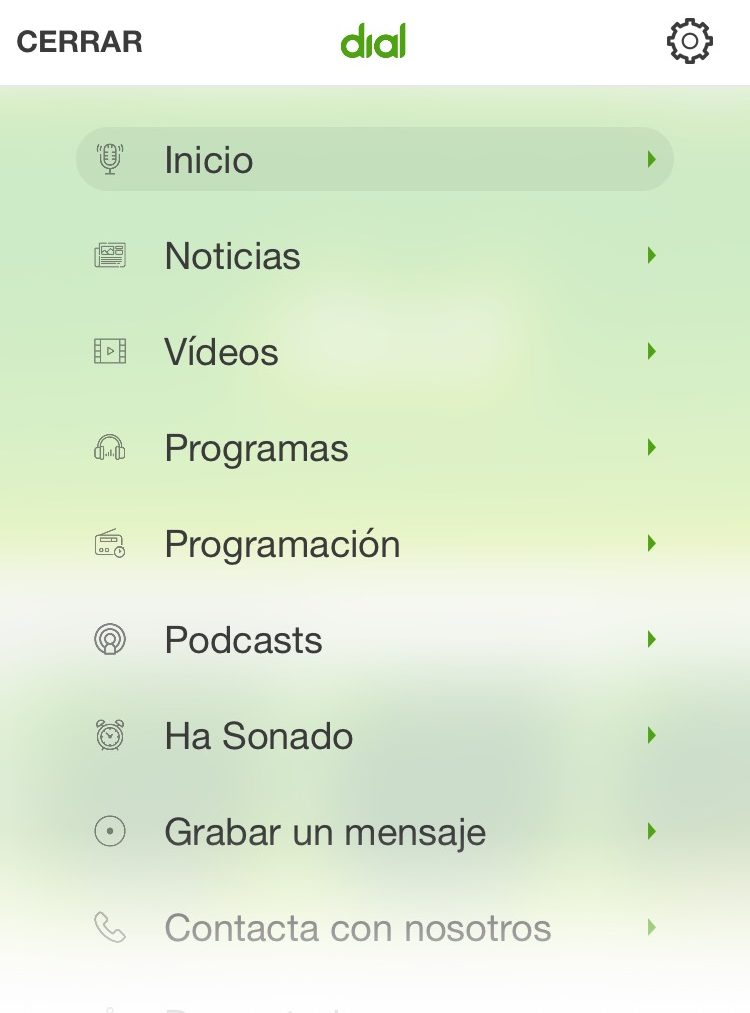Viewport: 750px width, 1013px height.
Task: Select the Programas menu item
Action: click(374, 448)
